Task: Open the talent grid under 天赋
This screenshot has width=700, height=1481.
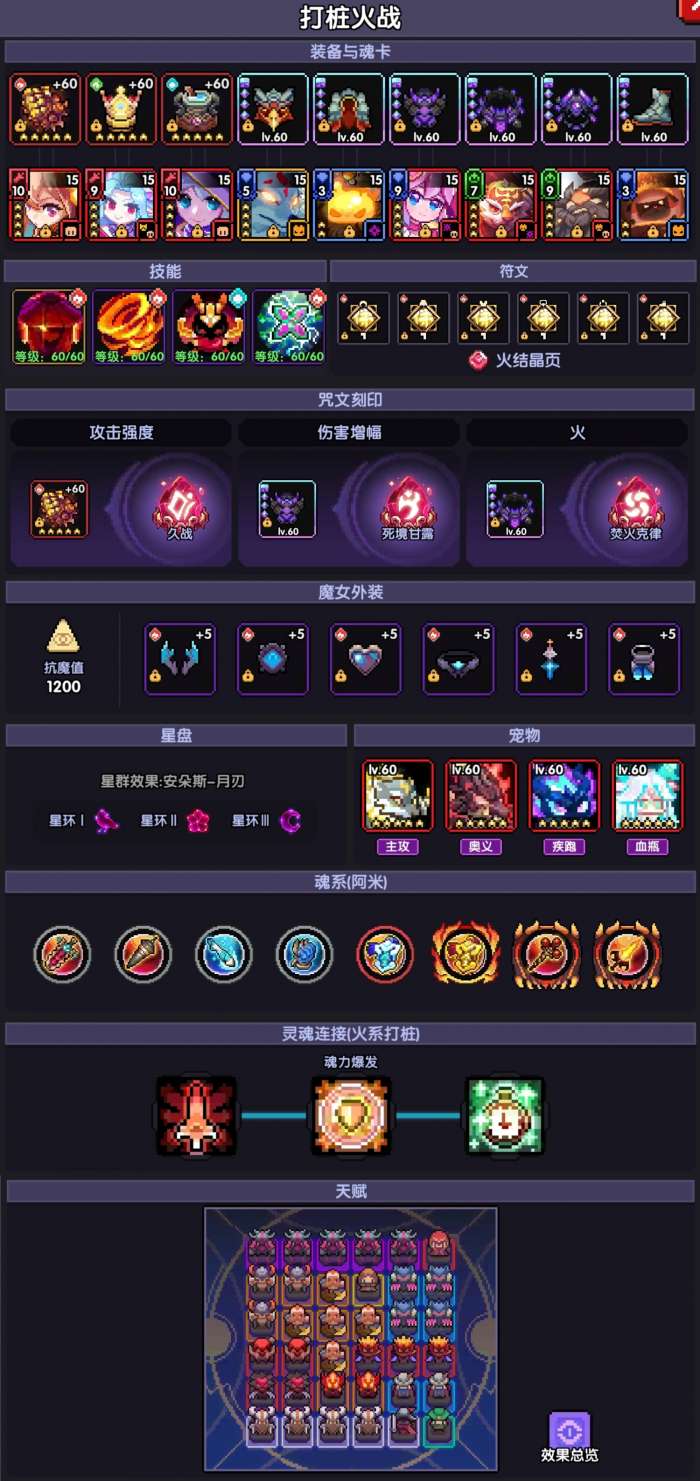Action: tap(350, 1338)
